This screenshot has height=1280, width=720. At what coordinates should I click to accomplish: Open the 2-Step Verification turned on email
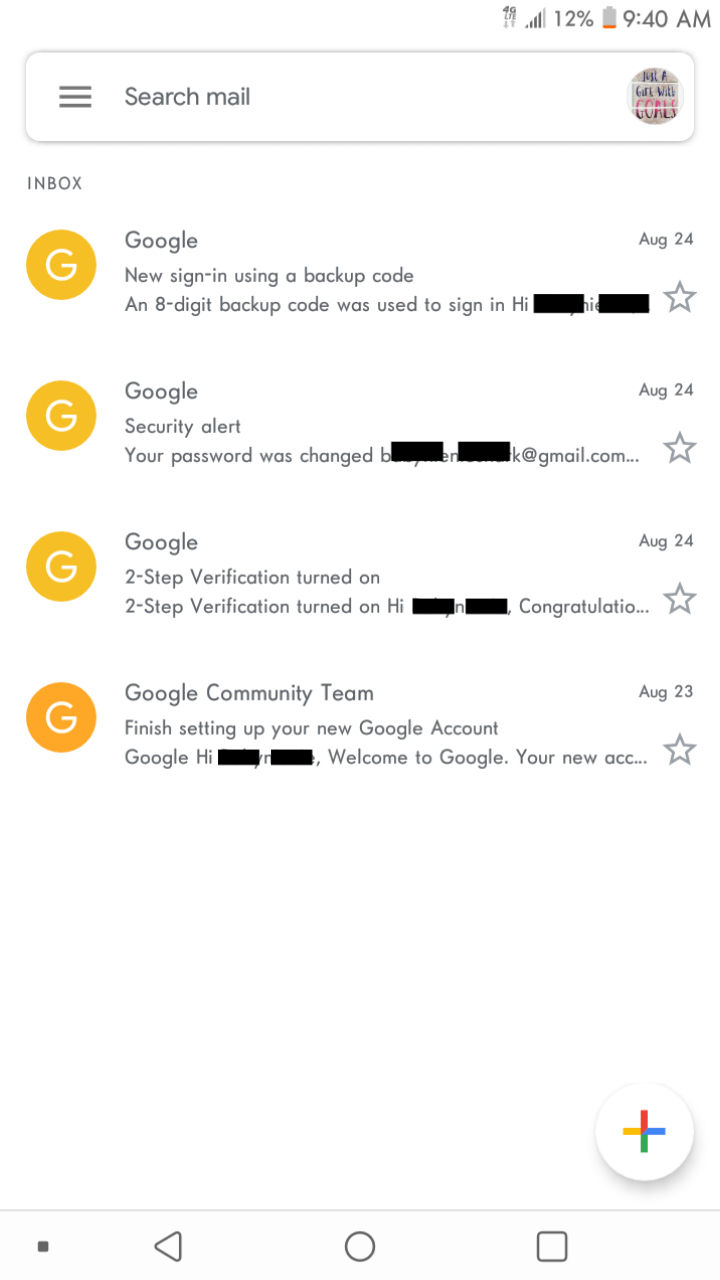(360, 574)
